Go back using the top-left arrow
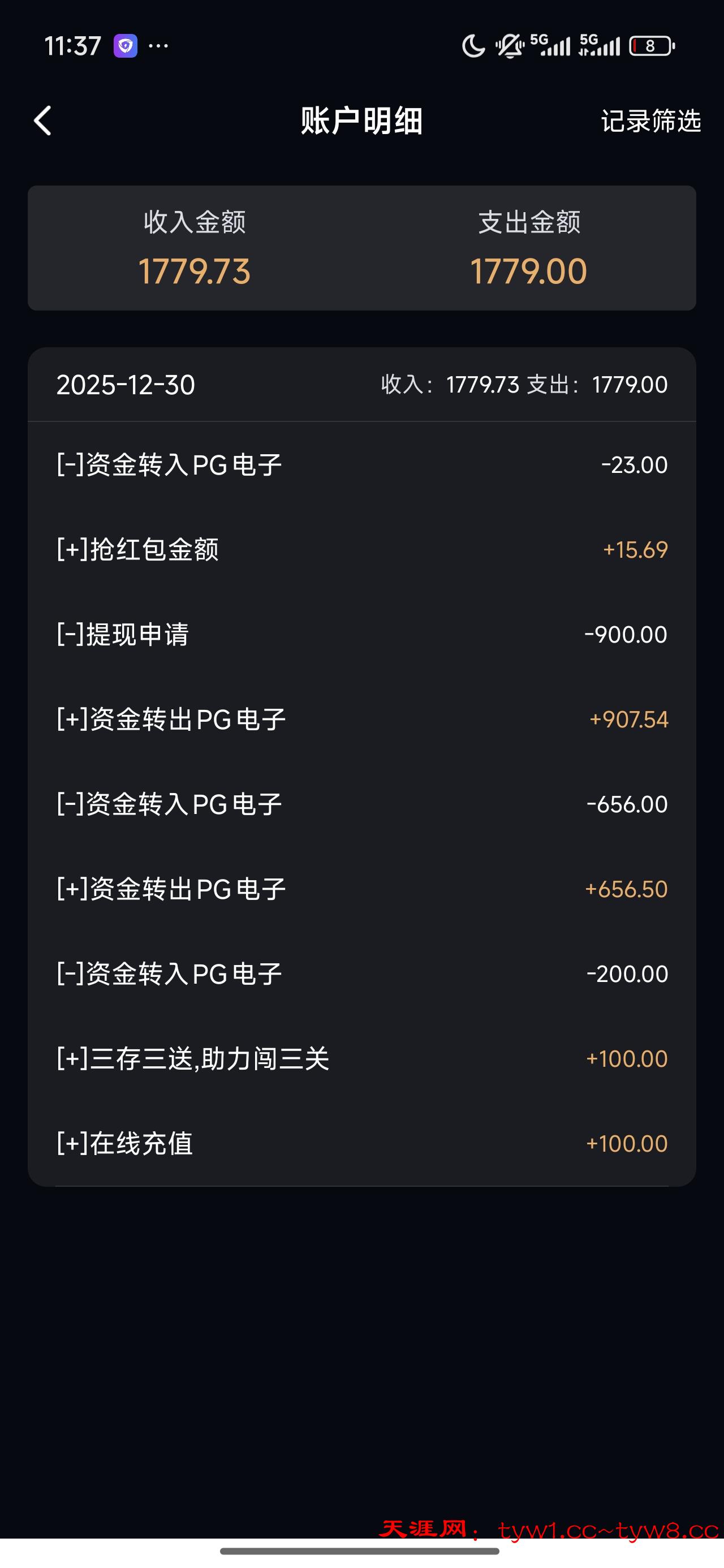 pos(42,120)
